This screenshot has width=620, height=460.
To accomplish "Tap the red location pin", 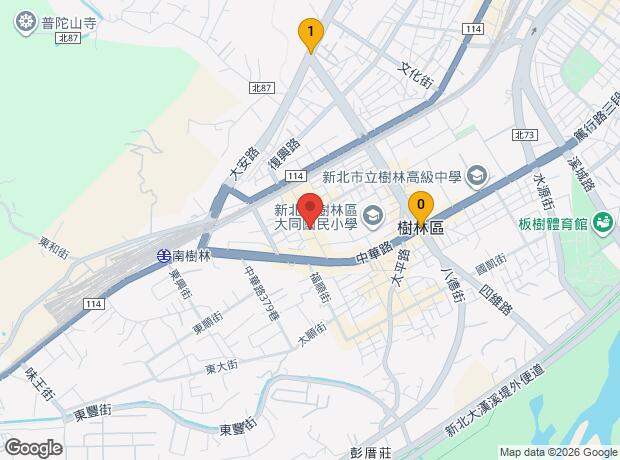I will pos(310,210).
